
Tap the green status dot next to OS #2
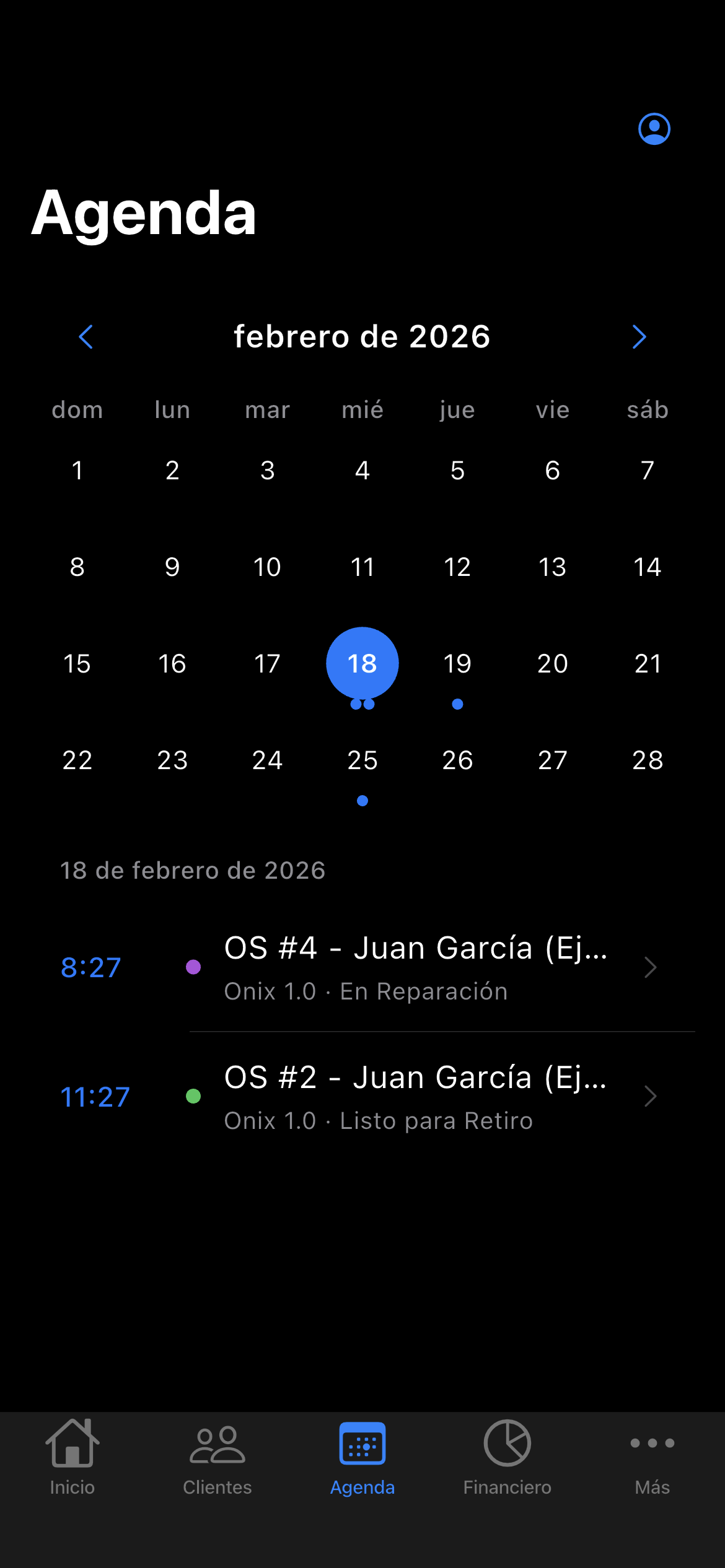pyautogui.click(x=193, y=1097)
